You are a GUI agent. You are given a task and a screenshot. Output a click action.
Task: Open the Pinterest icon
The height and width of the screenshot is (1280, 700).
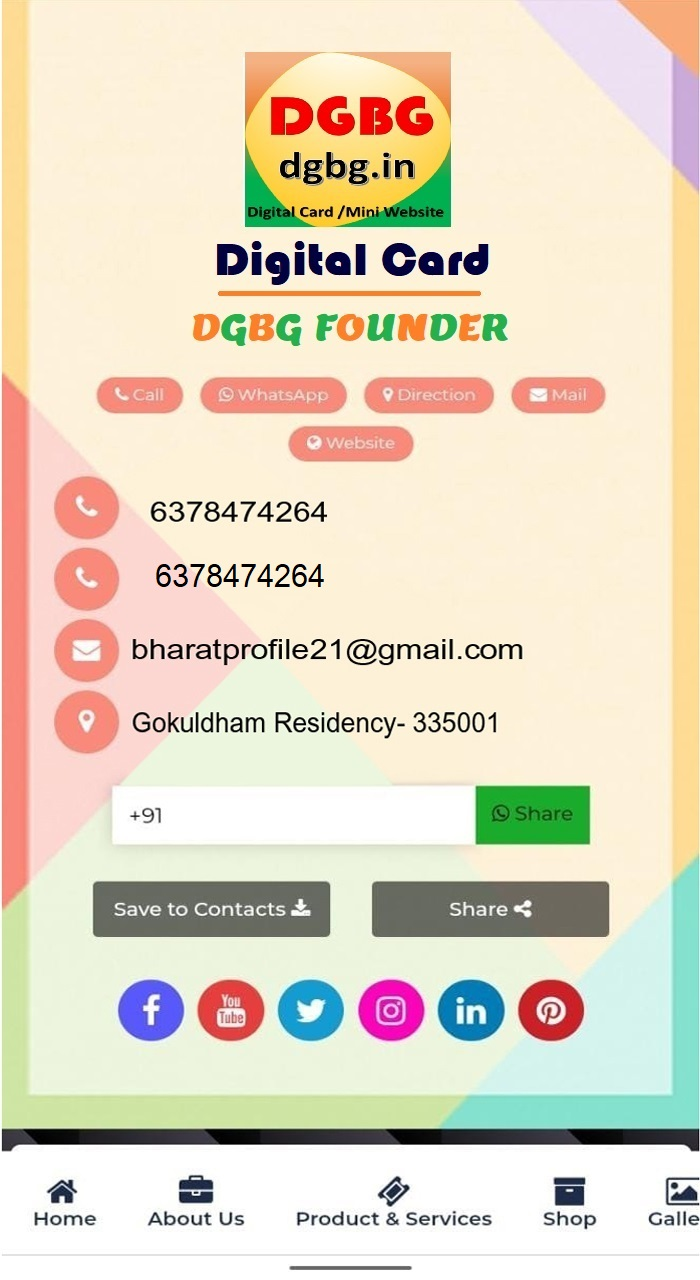point(551,1011)
